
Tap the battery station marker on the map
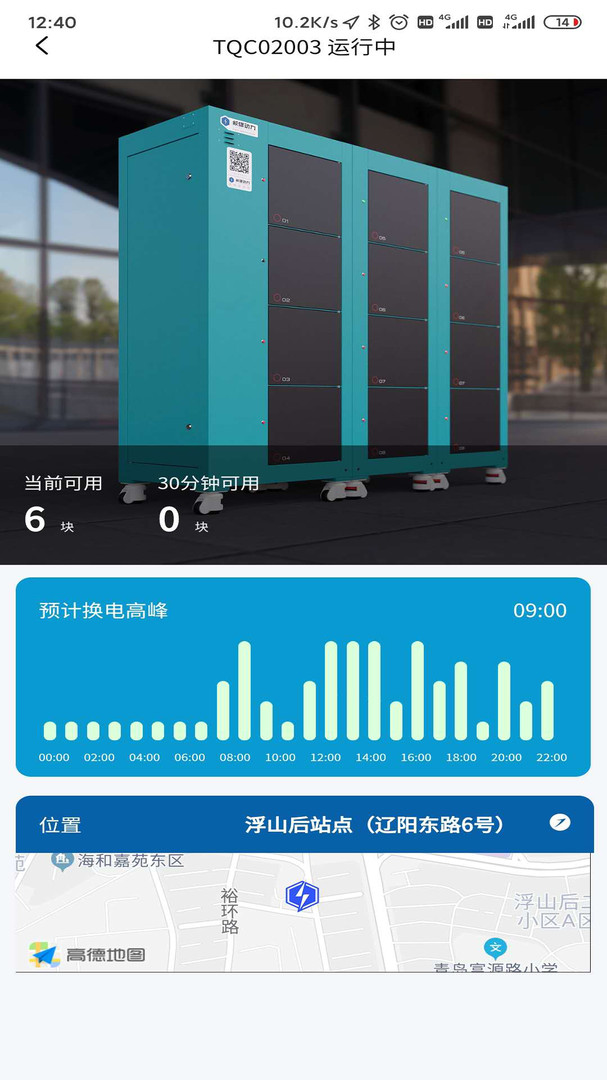[301, 896]
